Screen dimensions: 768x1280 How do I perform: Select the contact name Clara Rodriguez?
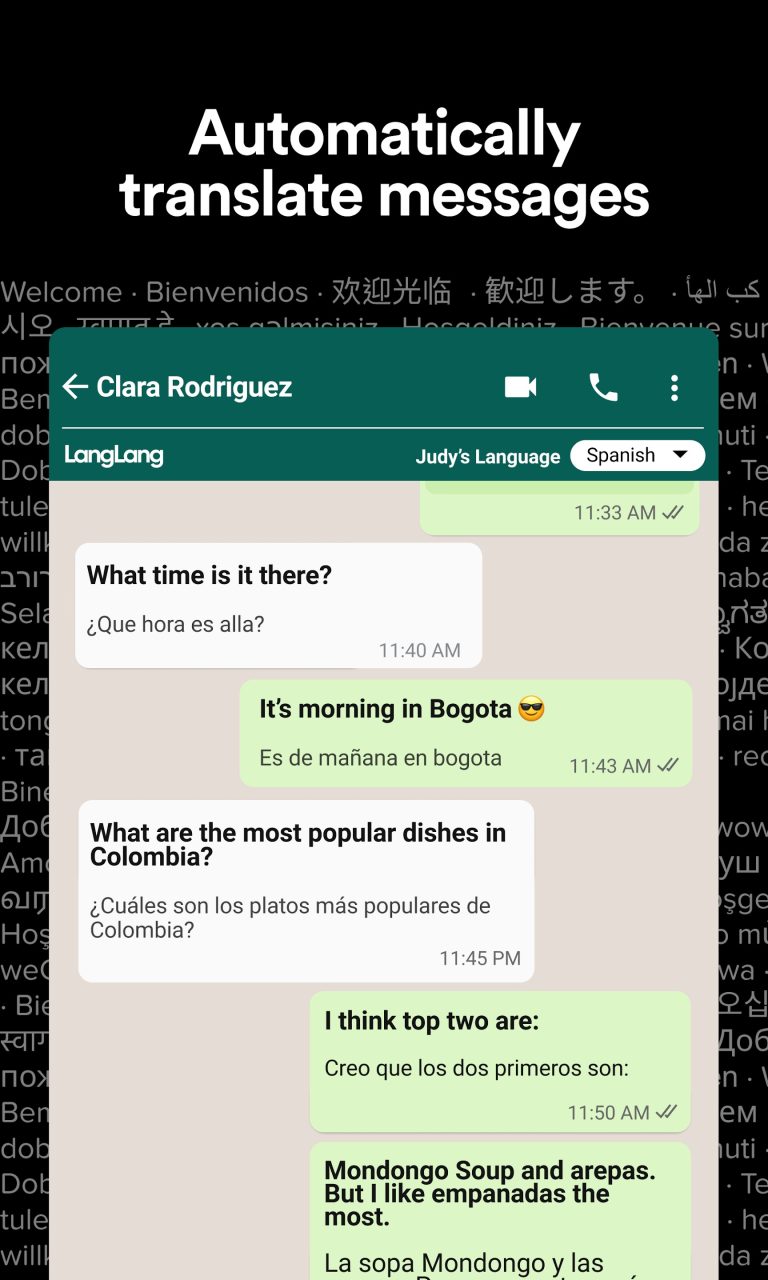point(194,387)
